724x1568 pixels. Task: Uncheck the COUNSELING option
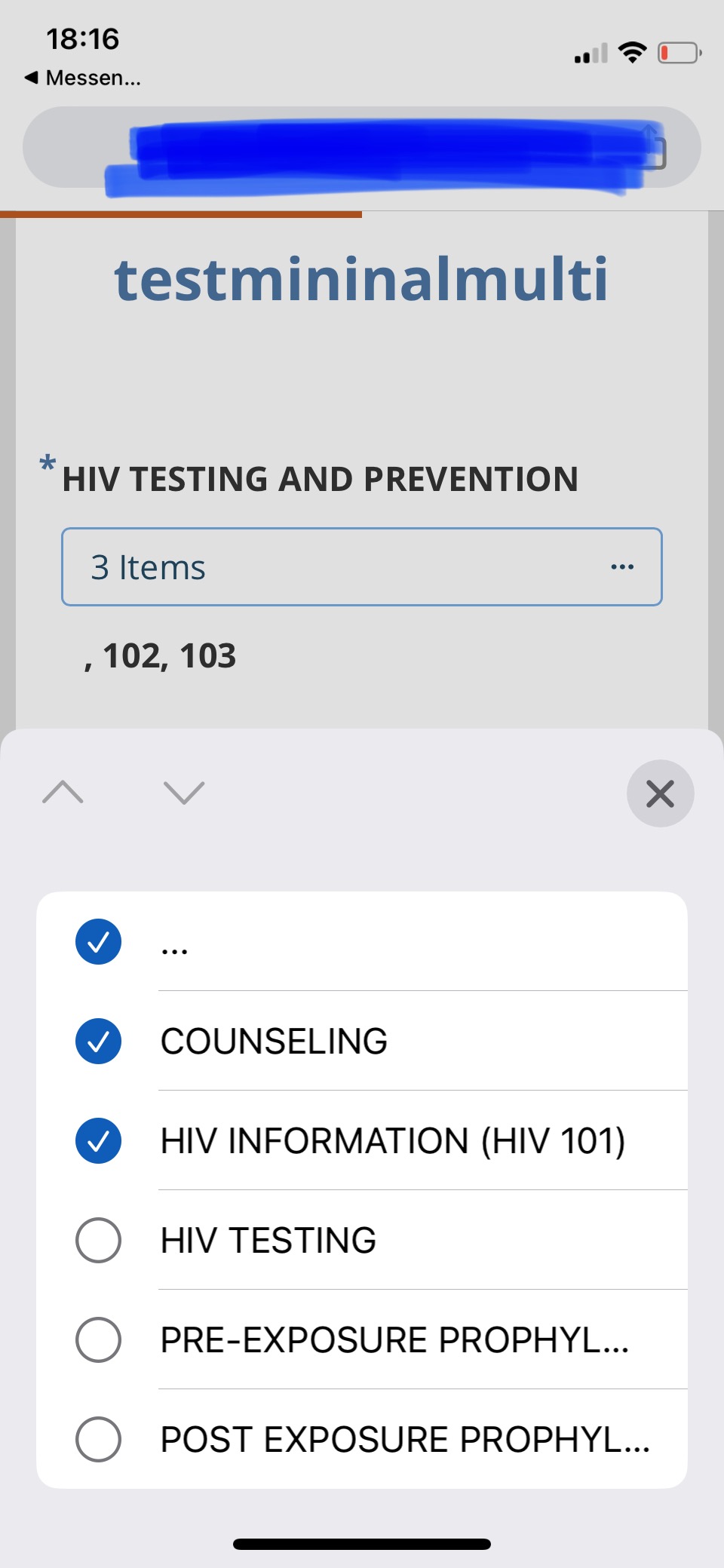362,1041
